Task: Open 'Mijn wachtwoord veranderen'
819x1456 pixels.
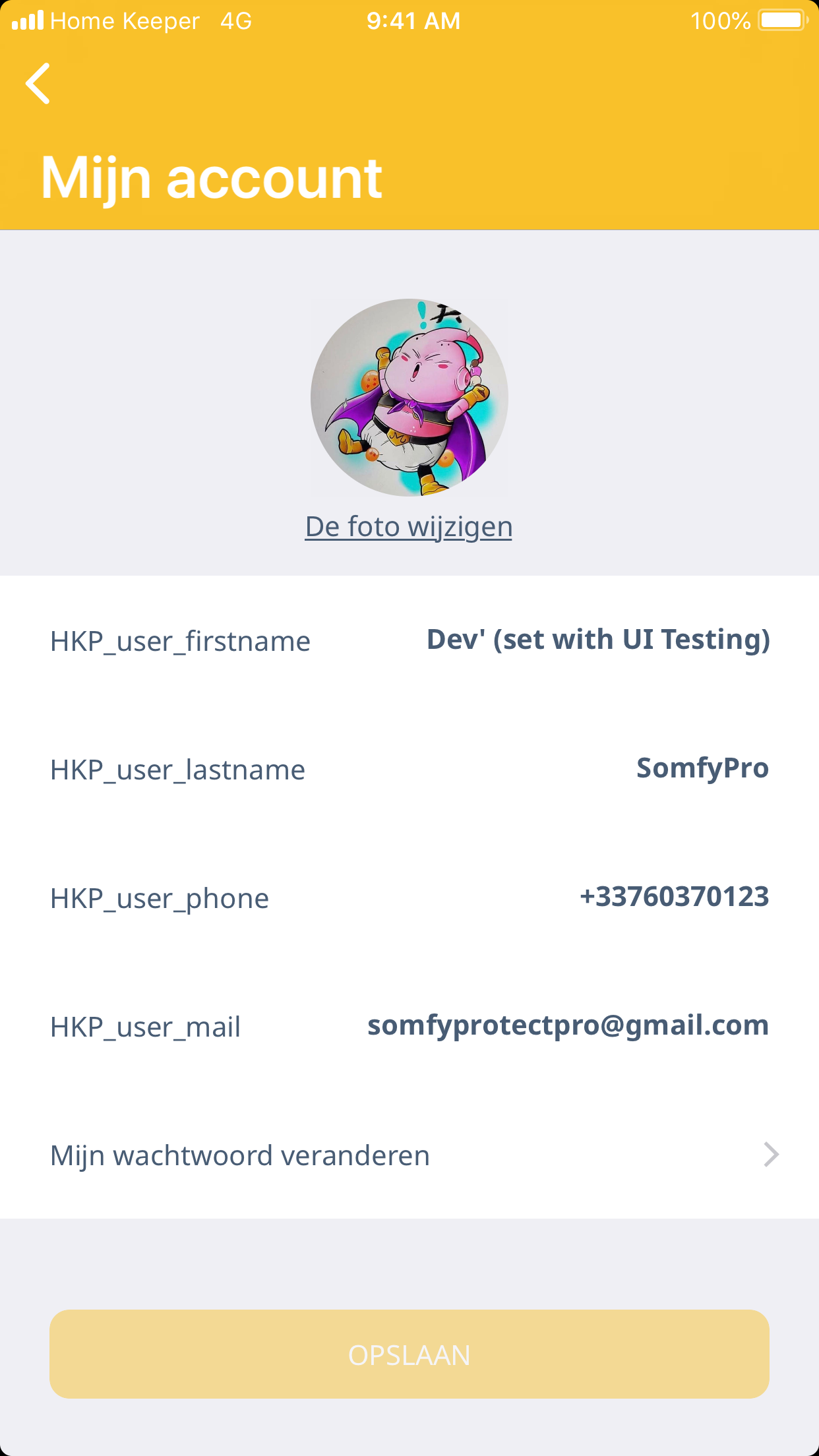Action: (x=409, y=1155)
